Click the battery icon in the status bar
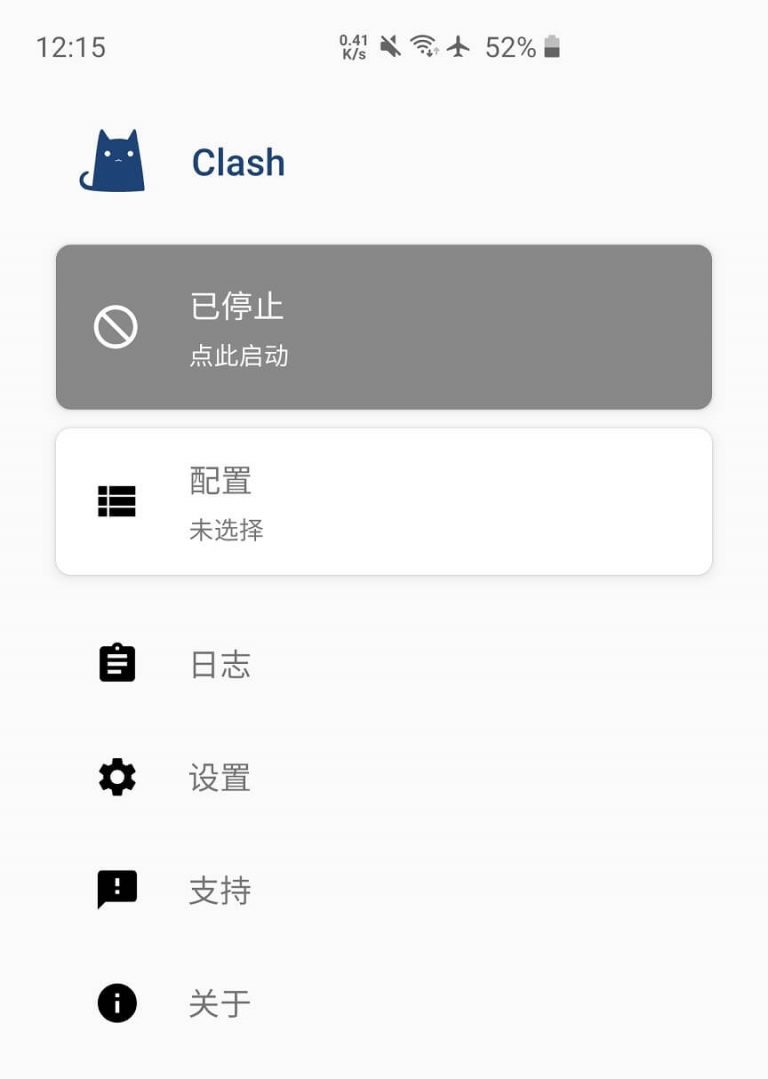 click(553, 46)
